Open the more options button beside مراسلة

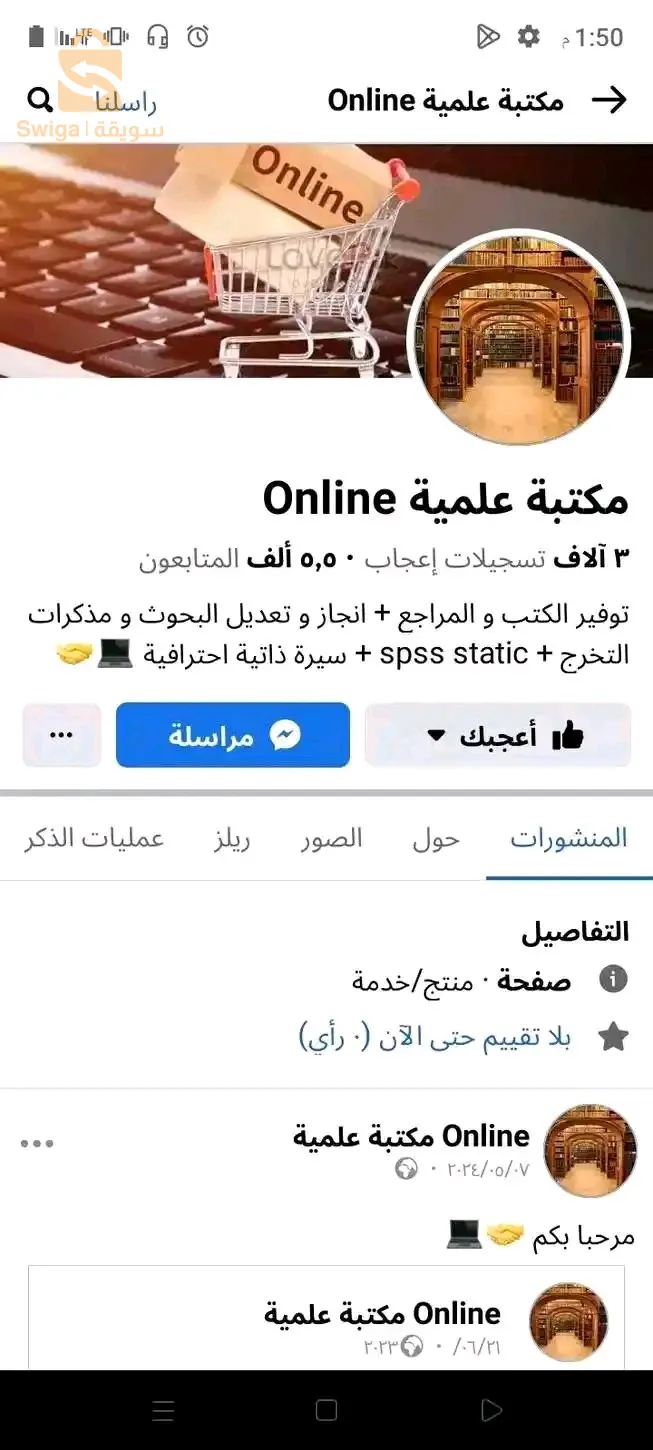(x=62, y=735)
